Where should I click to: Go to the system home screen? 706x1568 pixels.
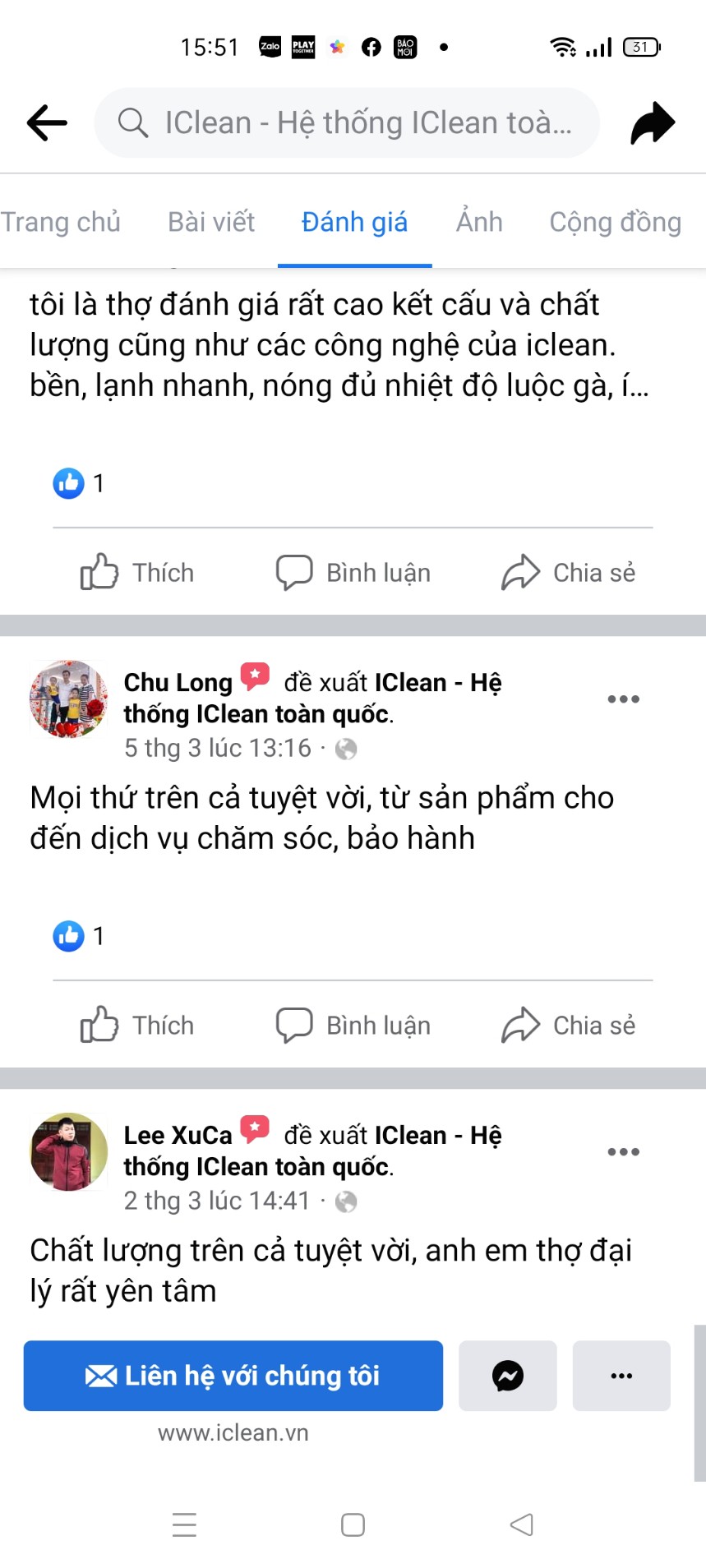click(x=353, y=1525)
